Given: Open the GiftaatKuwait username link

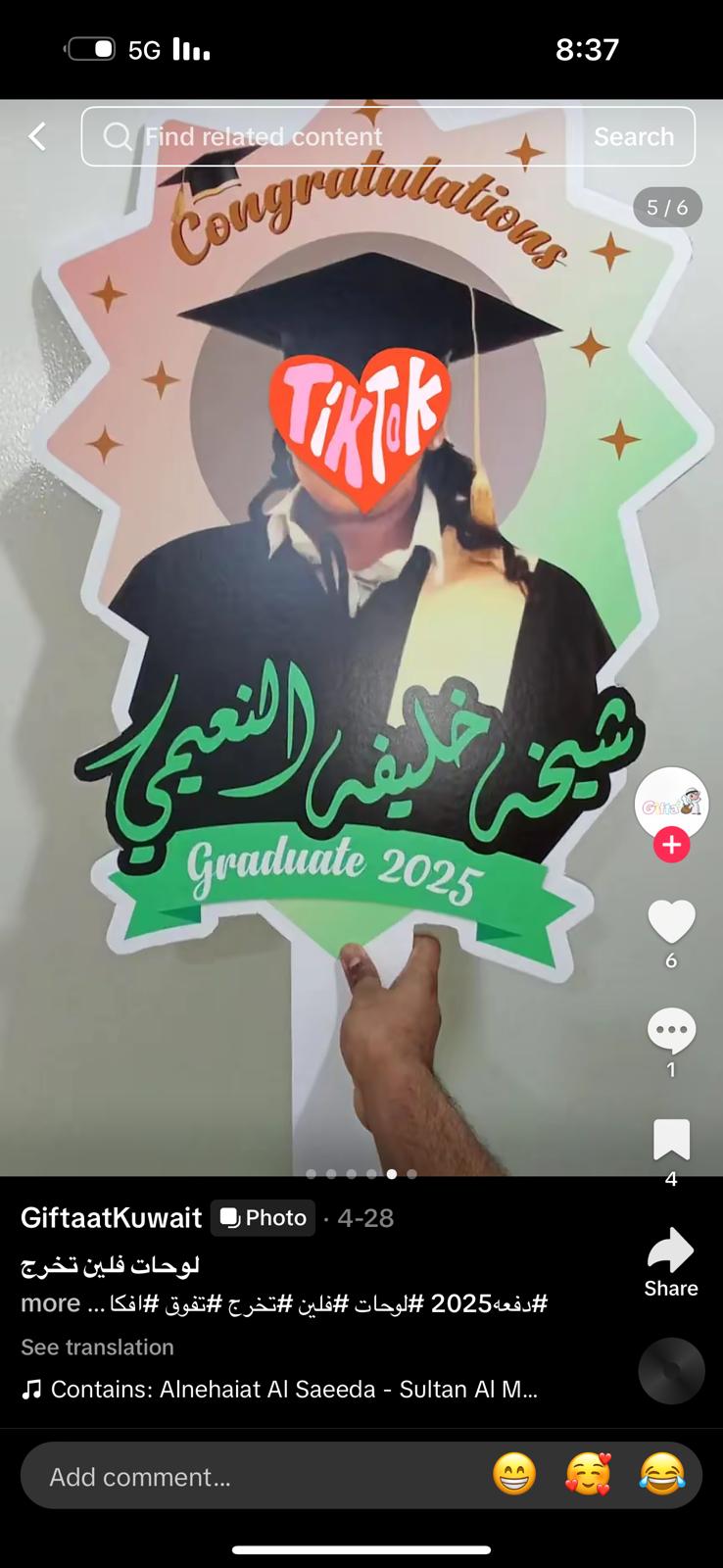Looking at the screenshot, I should tap(111, 1217).
